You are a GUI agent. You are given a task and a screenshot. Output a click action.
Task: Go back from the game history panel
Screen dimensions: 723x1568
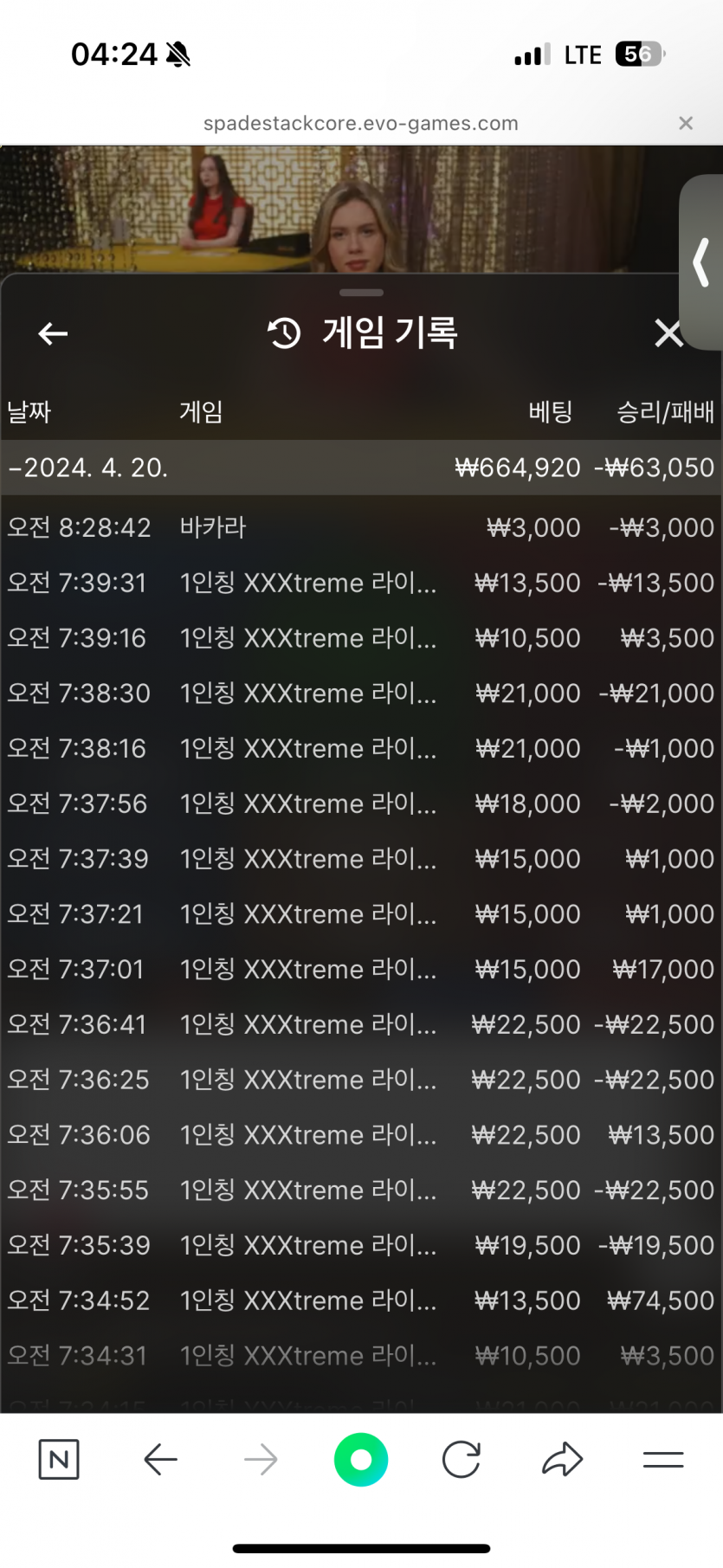tap(53, 333)
